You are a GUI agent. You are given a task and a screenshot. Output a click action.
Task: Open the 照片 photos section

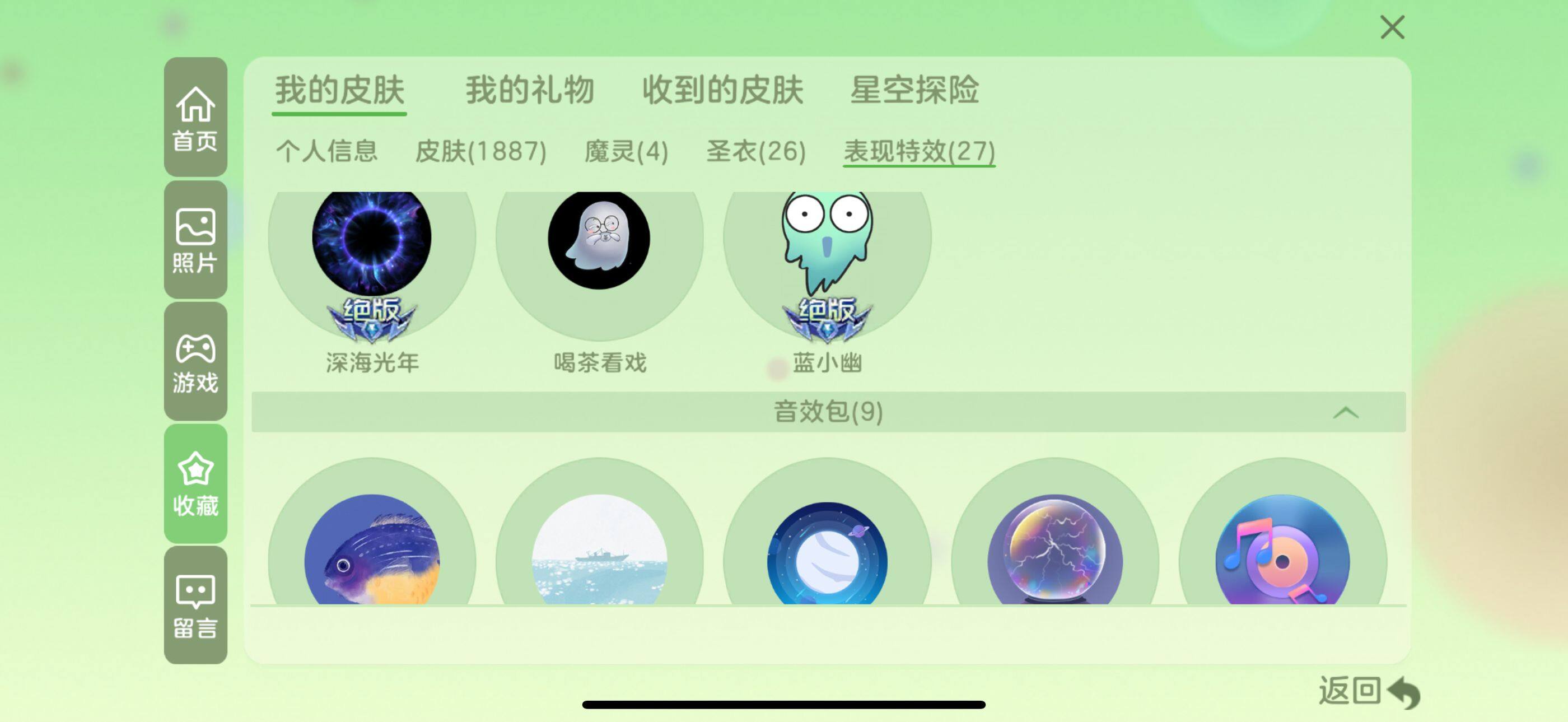tap(195, 240)
